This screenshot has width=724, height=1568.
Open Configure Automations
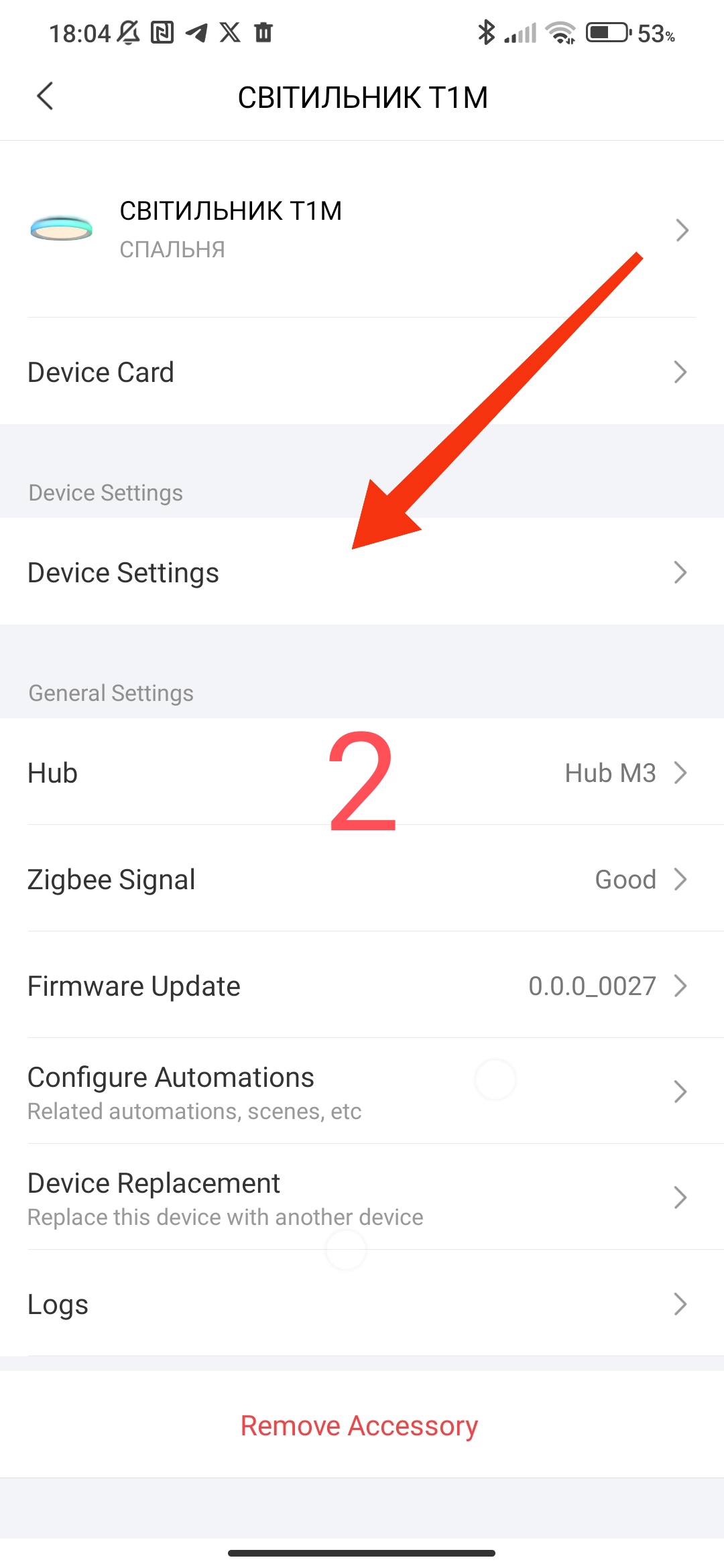click(x=362, y=1092)
